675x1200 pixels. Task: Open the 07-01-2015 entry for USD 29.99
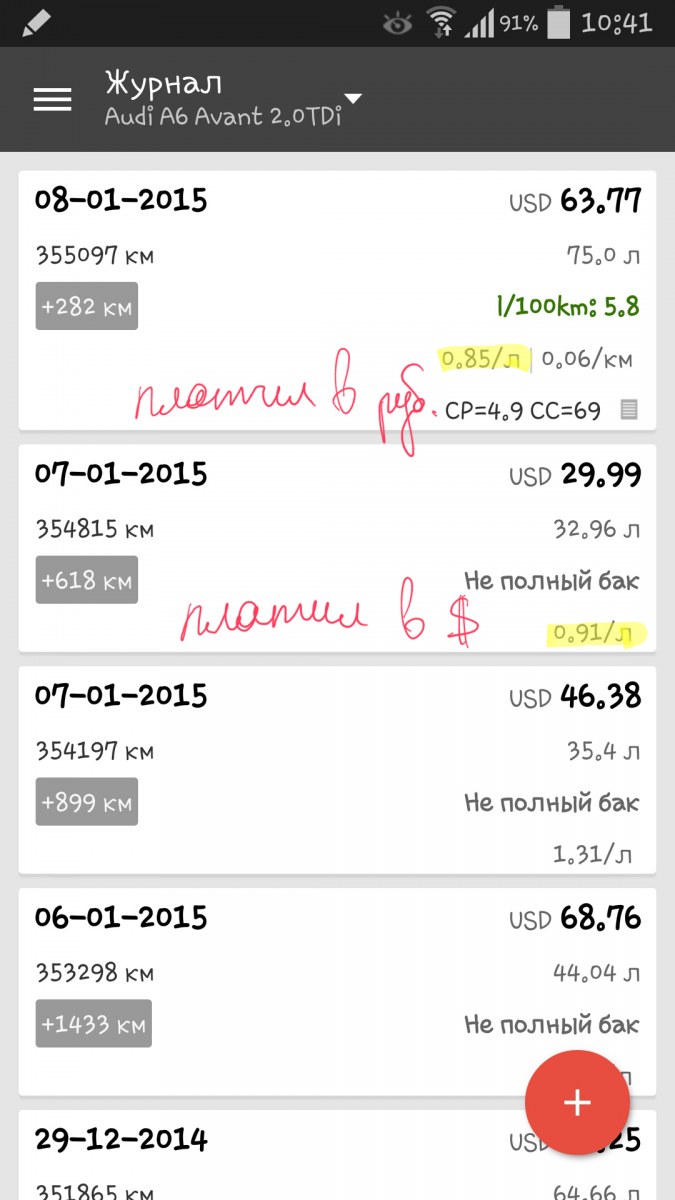(x=337, y=548)
